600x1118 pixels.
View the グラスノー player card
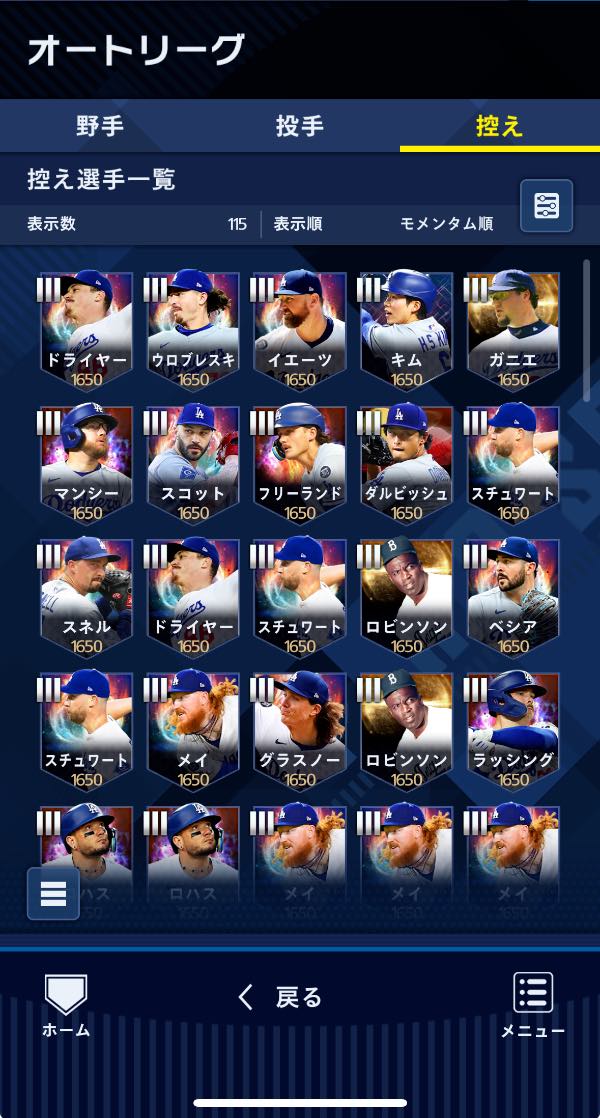(300, 730)
